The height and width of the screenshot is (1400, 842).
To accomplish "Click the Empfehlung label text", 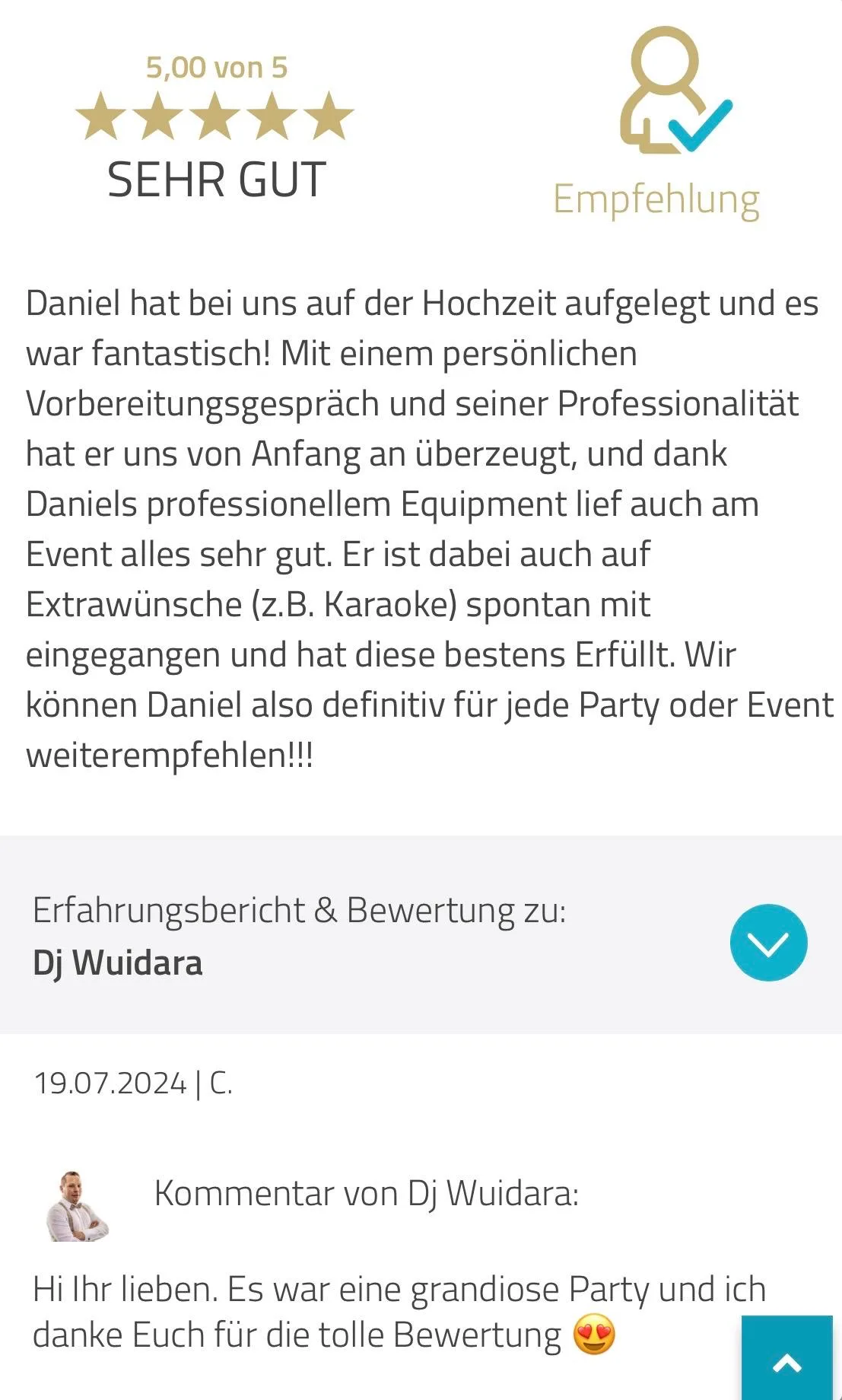I will tap(656, 197).
